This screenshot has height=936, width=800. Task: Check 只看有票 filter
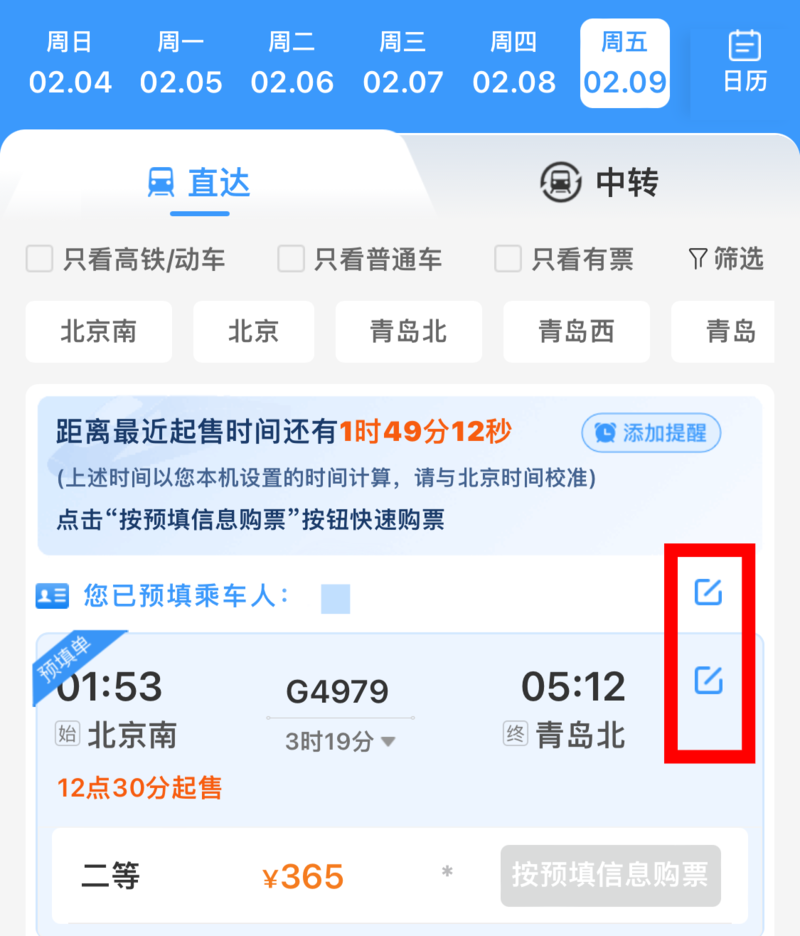click(508, 260)
